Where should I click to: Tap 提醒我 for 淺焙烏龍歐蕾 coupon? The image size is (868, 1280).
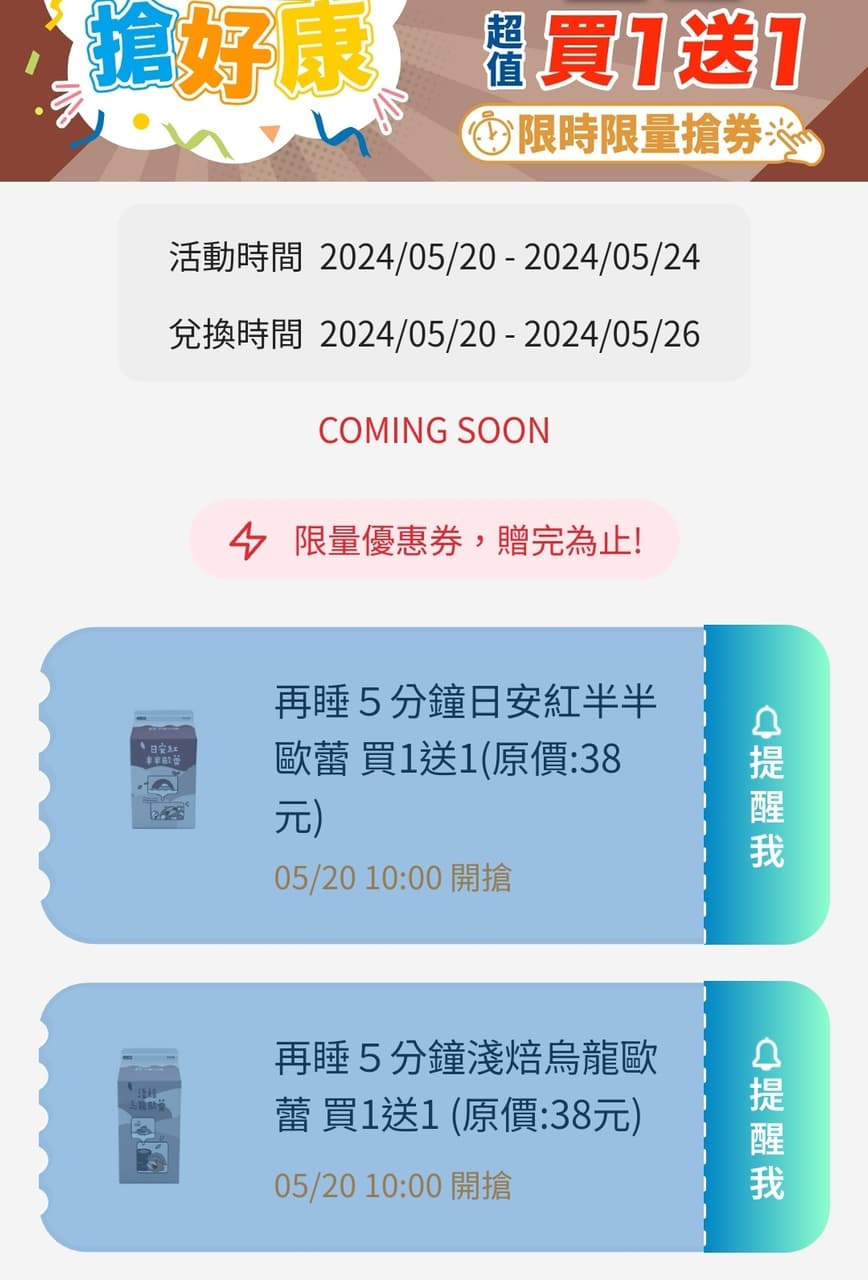click(767, 1118)
